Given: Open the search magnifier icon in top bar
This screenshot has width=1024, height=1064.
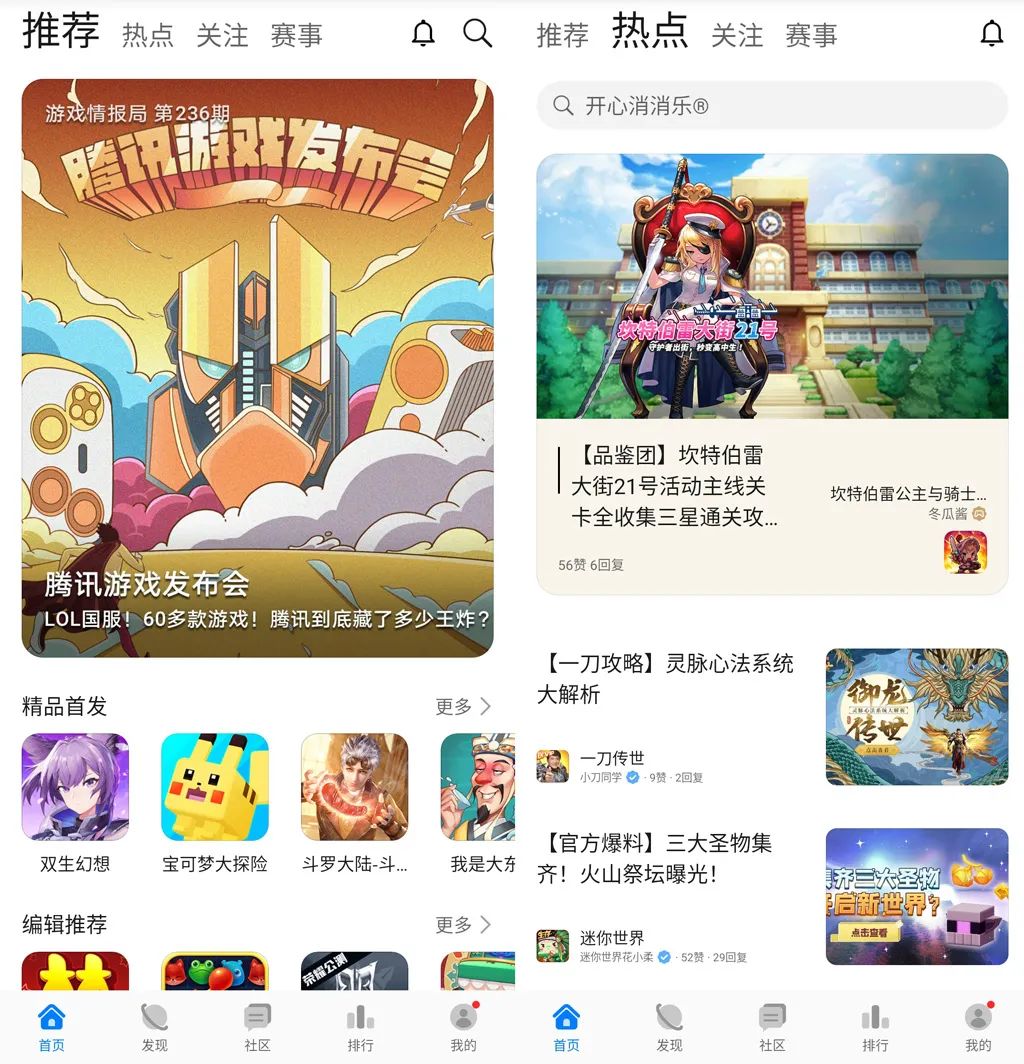Looking at the screenshot, I should coord(478,32).
